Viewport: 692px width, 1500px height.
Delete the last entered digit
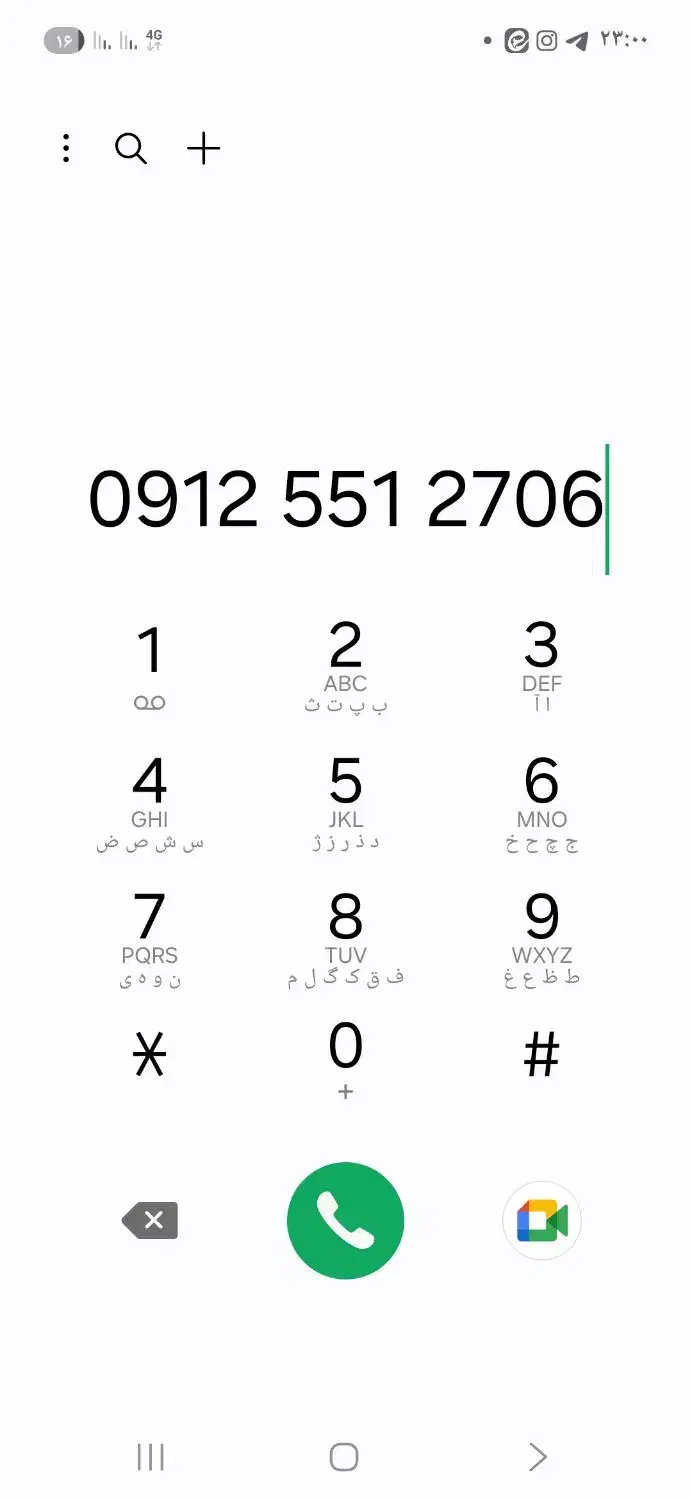[150, 1221]
